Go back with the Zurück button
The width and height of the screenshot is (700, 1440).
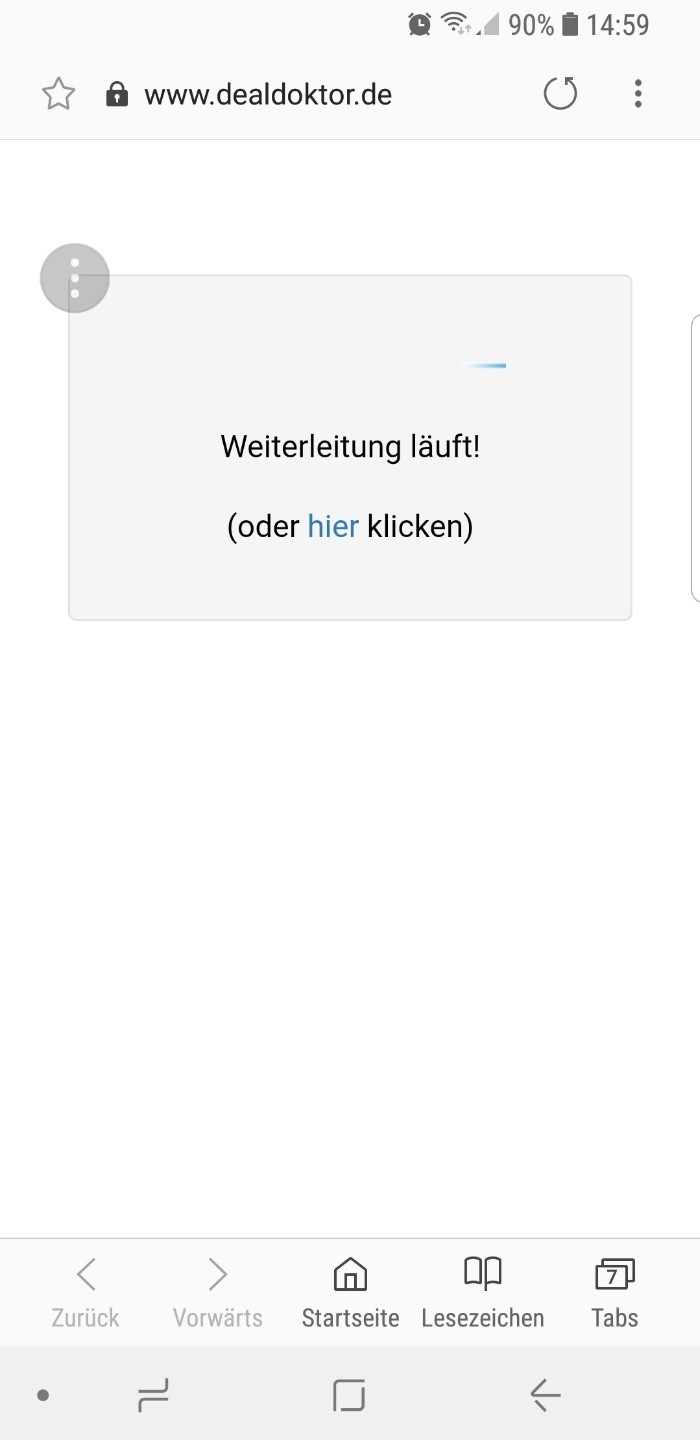[x=86, y=1293]
